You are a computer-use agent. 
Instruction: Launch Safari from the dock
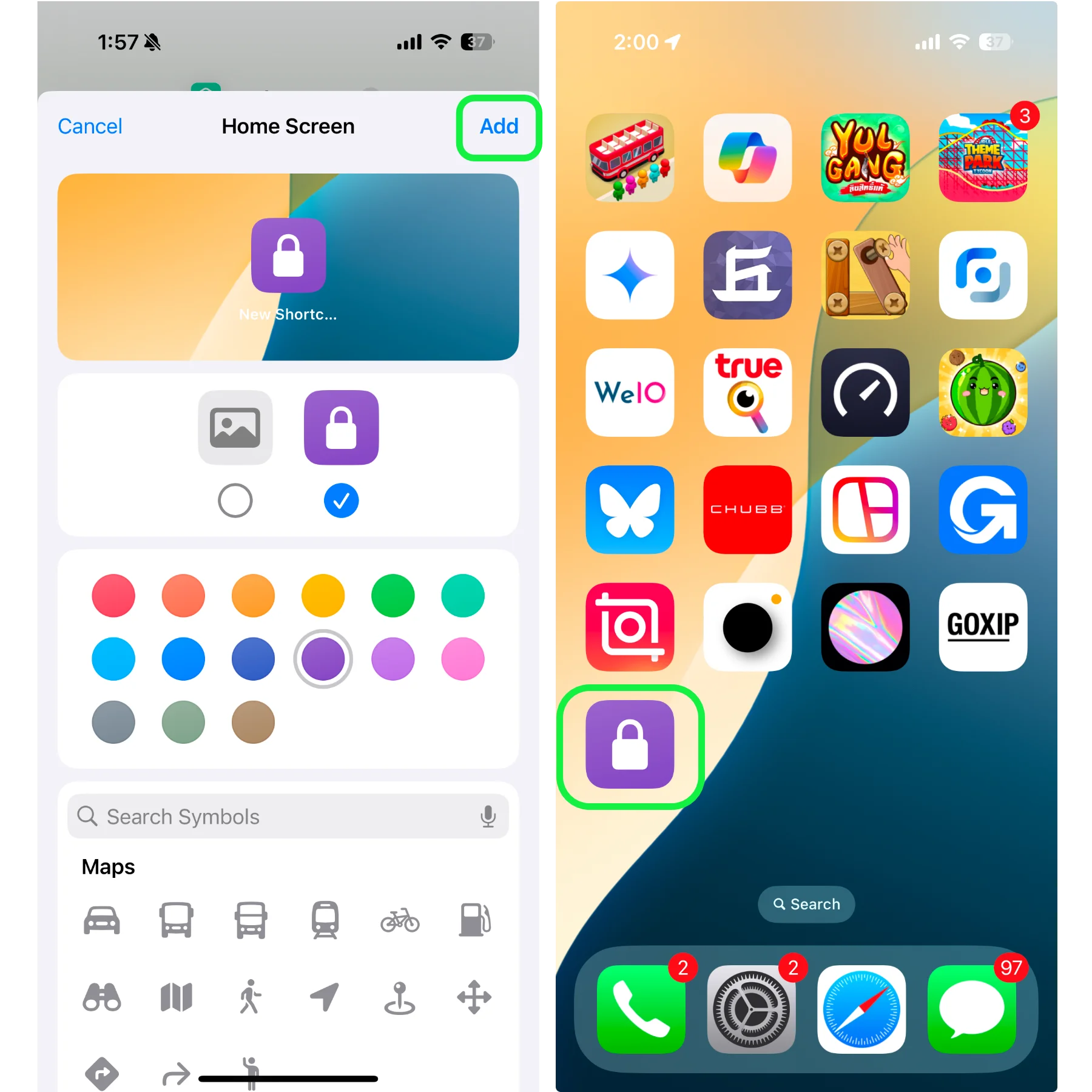coord(861,1009)
